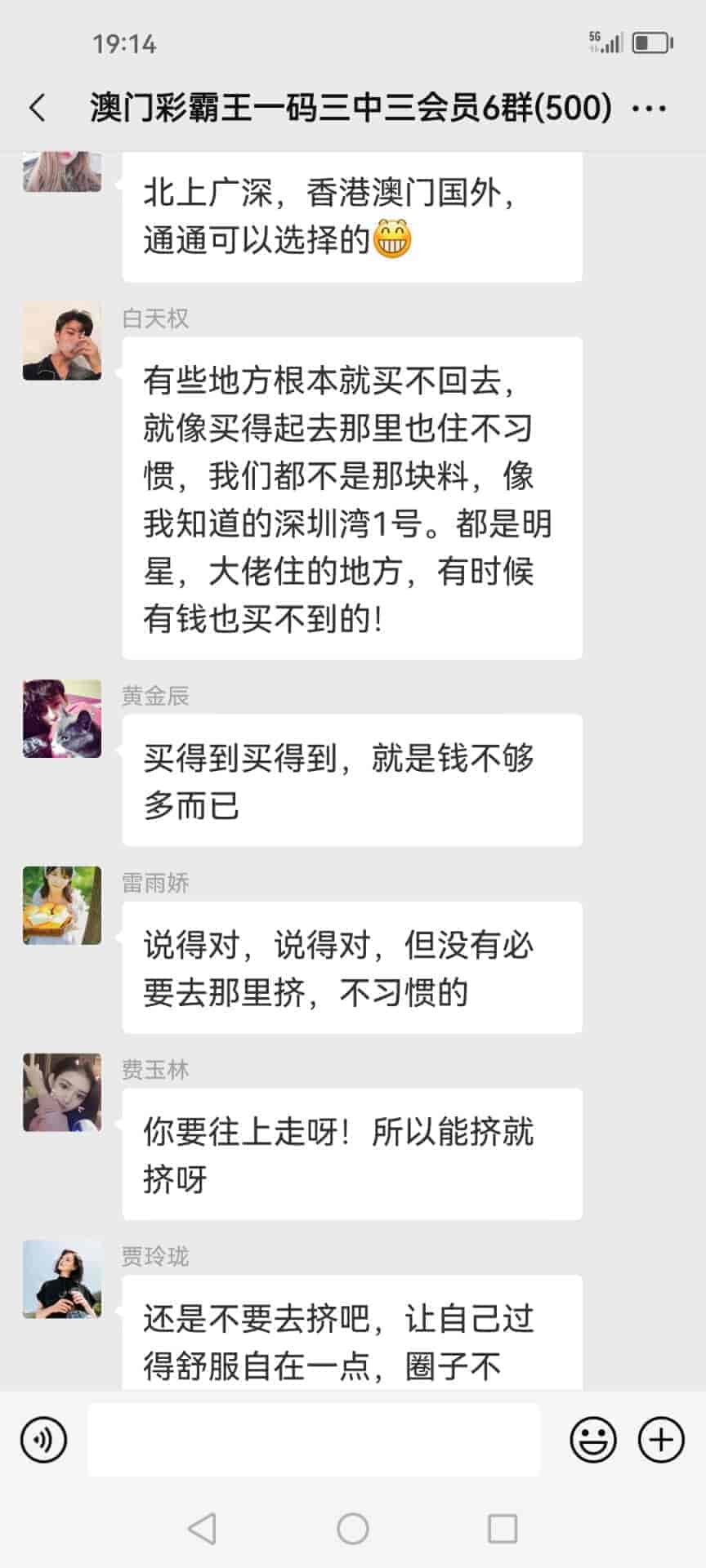Open the plus attachments menu

[x=660, y=1440]
